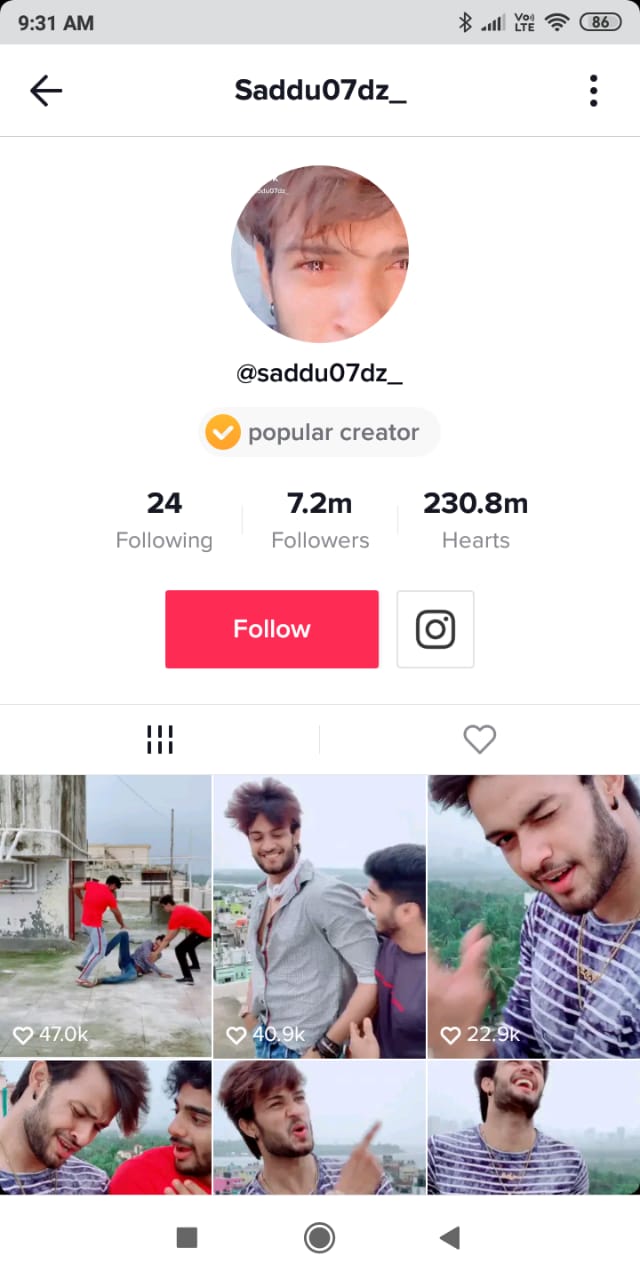Screen dimensions: 640x1280
Task: Follow the saddu07dz_ account
Action: click(x=272, y=629)
